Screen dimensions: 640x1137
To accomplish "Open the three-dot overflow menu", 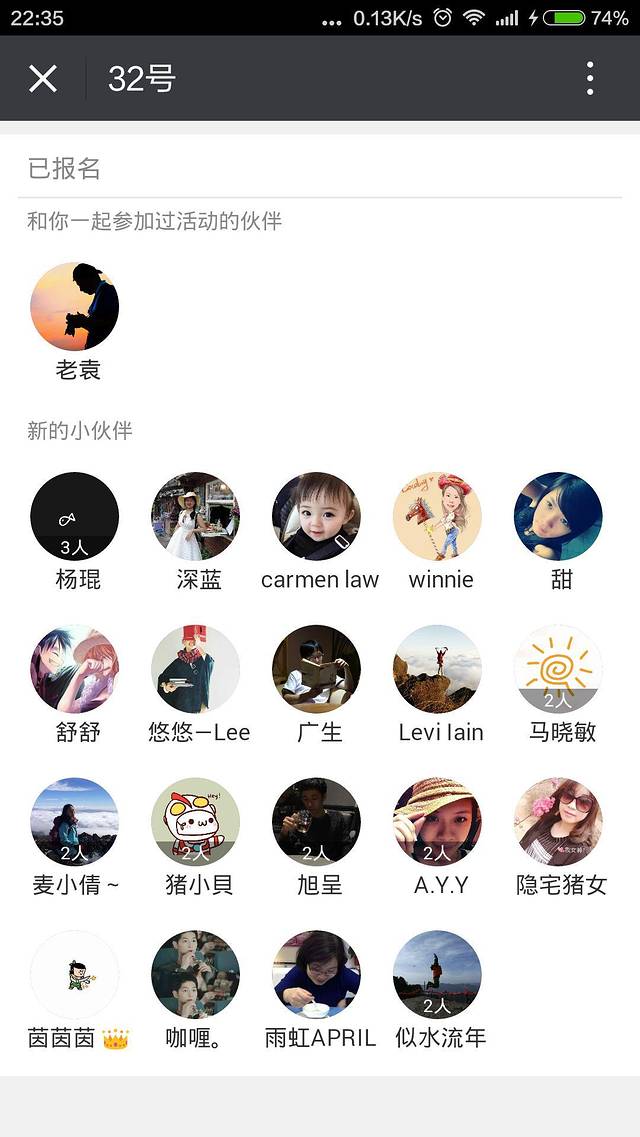I will [x=590, y=78].
